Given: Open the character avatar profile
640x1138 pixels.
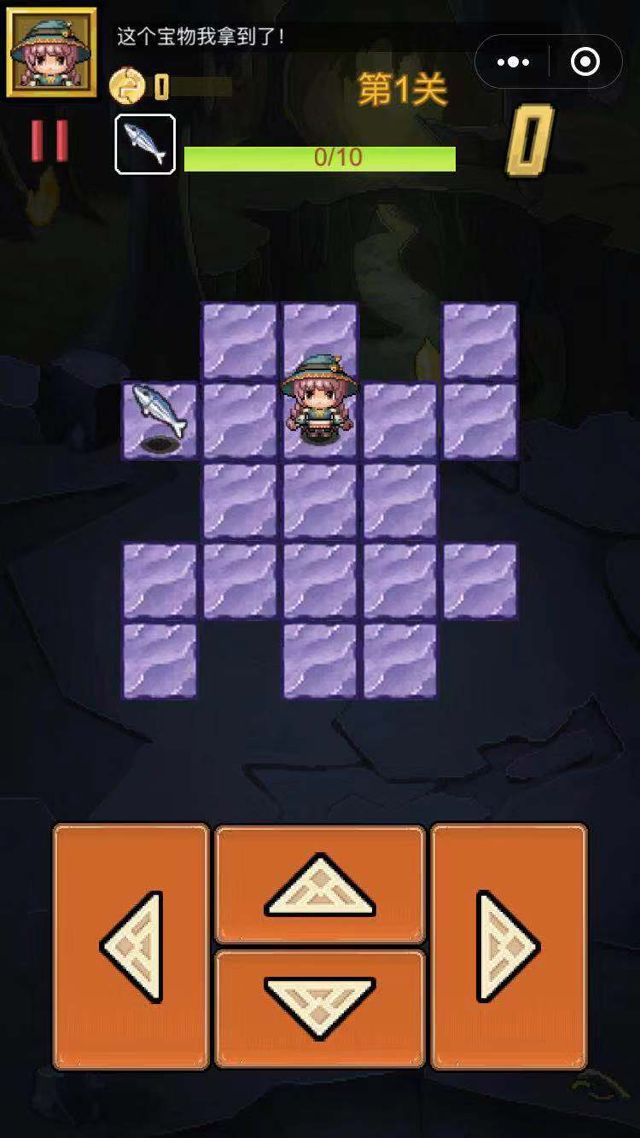Looking at the screenshot, I should 52,52.
